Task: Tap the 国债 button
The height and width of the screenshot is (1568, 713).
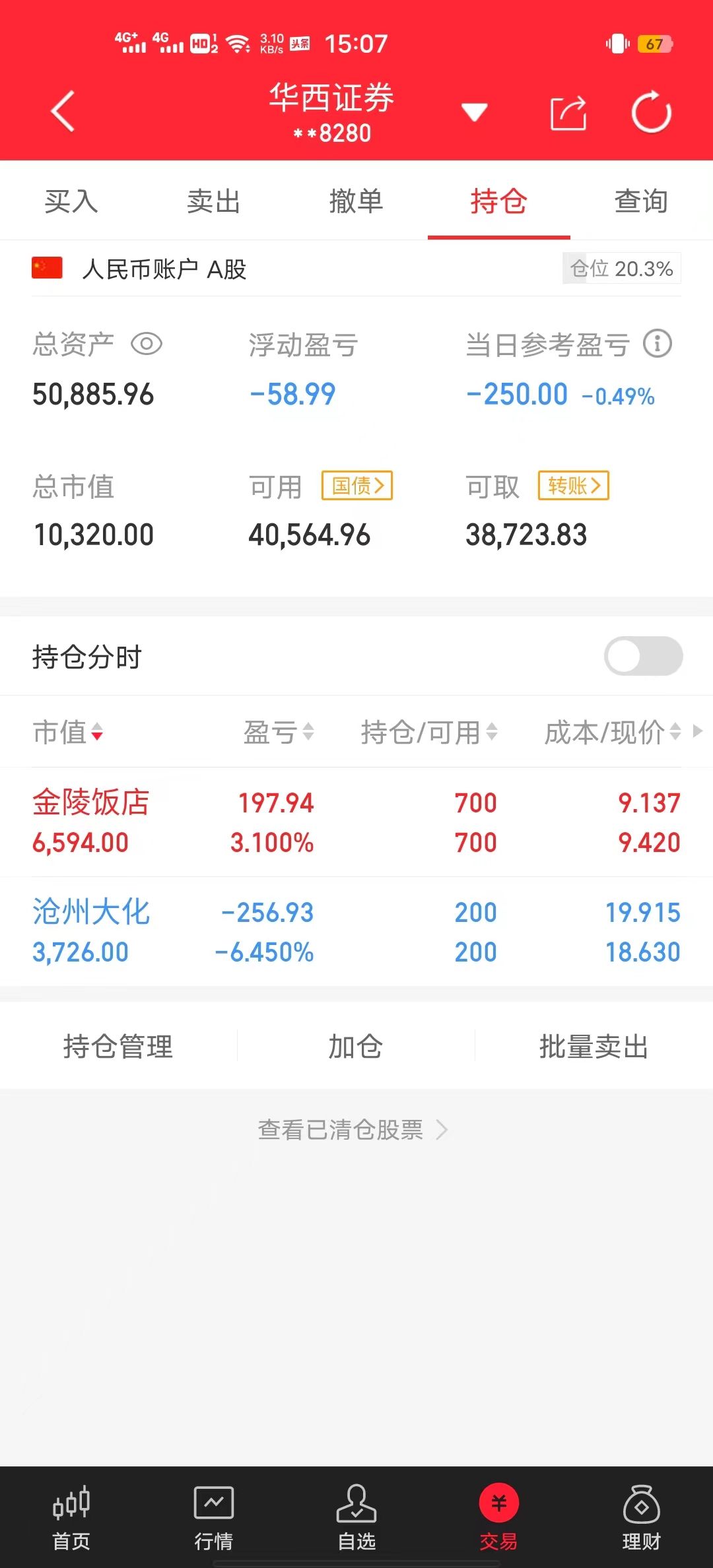Action: pyautogui.click(x=357, y=486)
